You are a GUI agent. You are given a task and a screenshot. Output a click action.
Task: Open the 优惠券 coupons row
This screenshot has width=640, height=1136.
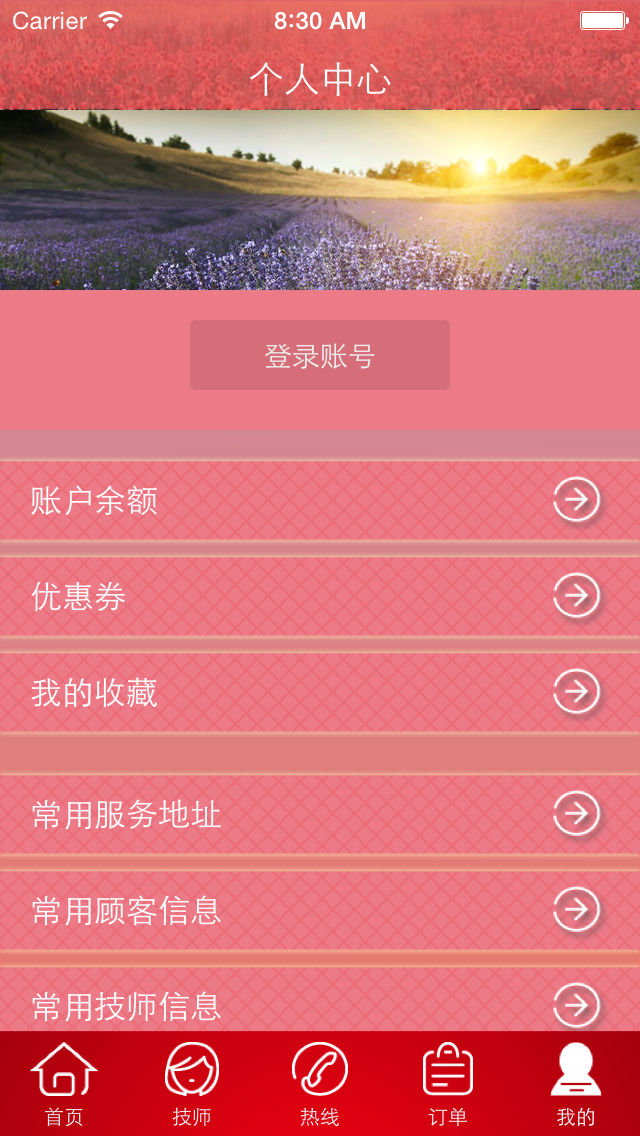320,596
